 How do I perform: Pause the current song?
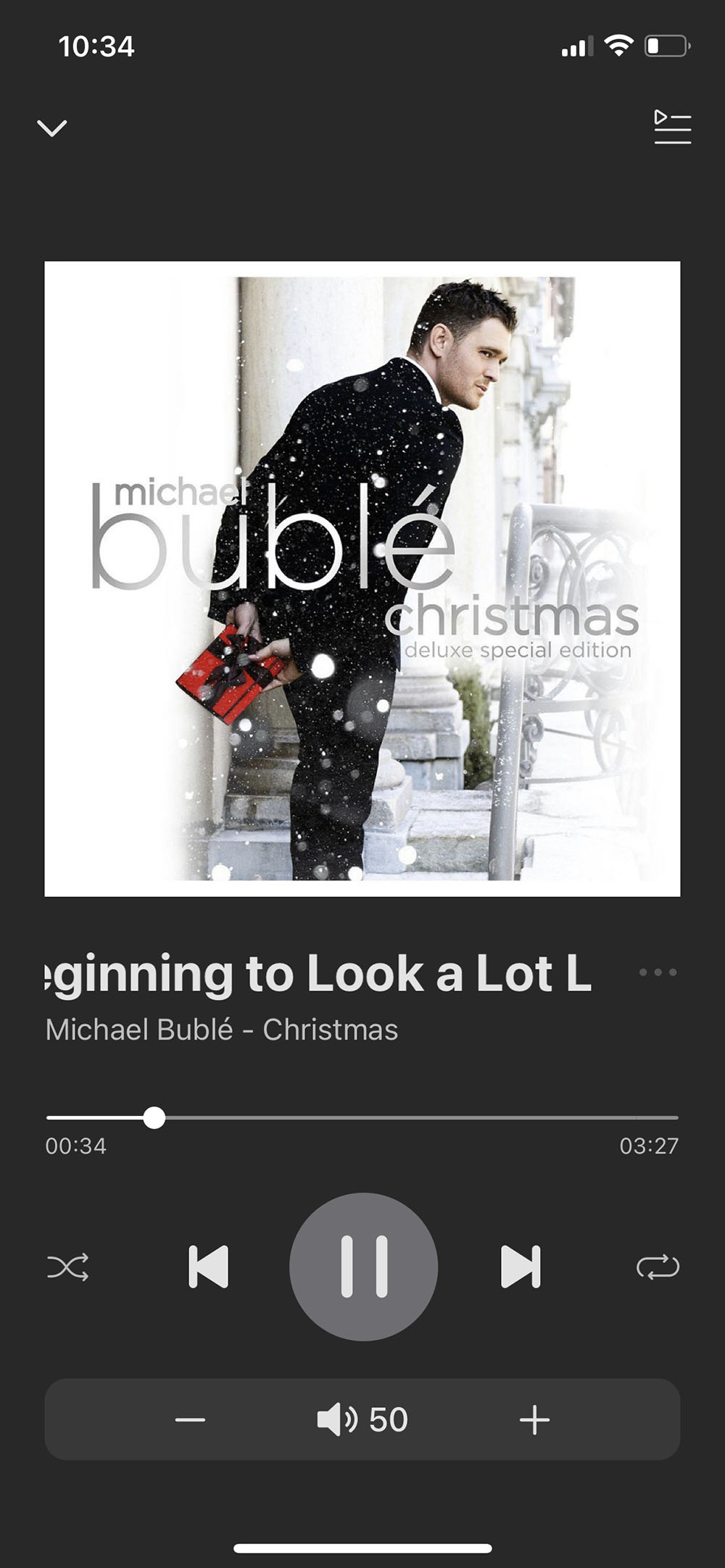pyautogui.click(x=363, y=1267)
